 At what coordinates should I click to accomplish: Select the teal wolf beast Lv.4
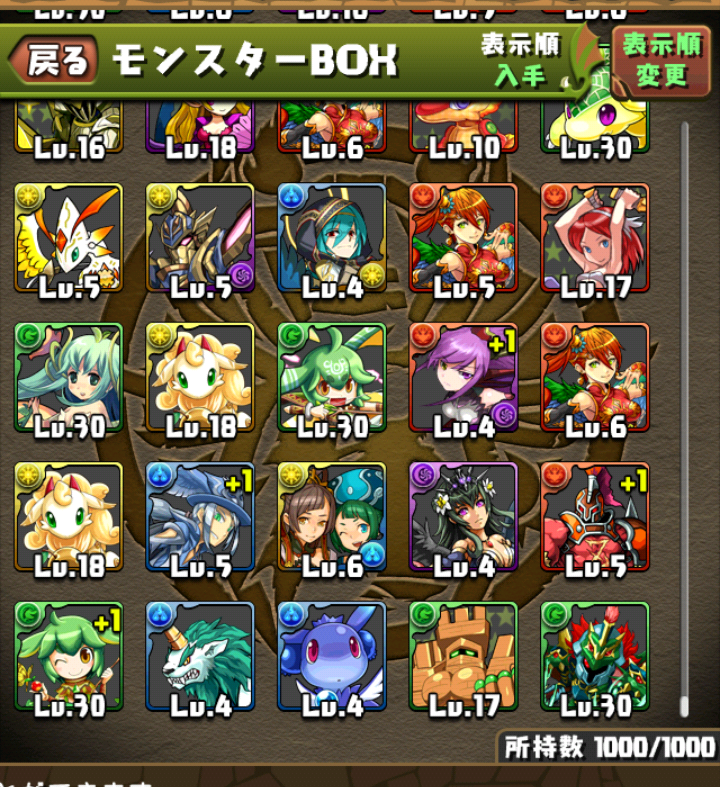pyautogui.click(x=200, y=657)
